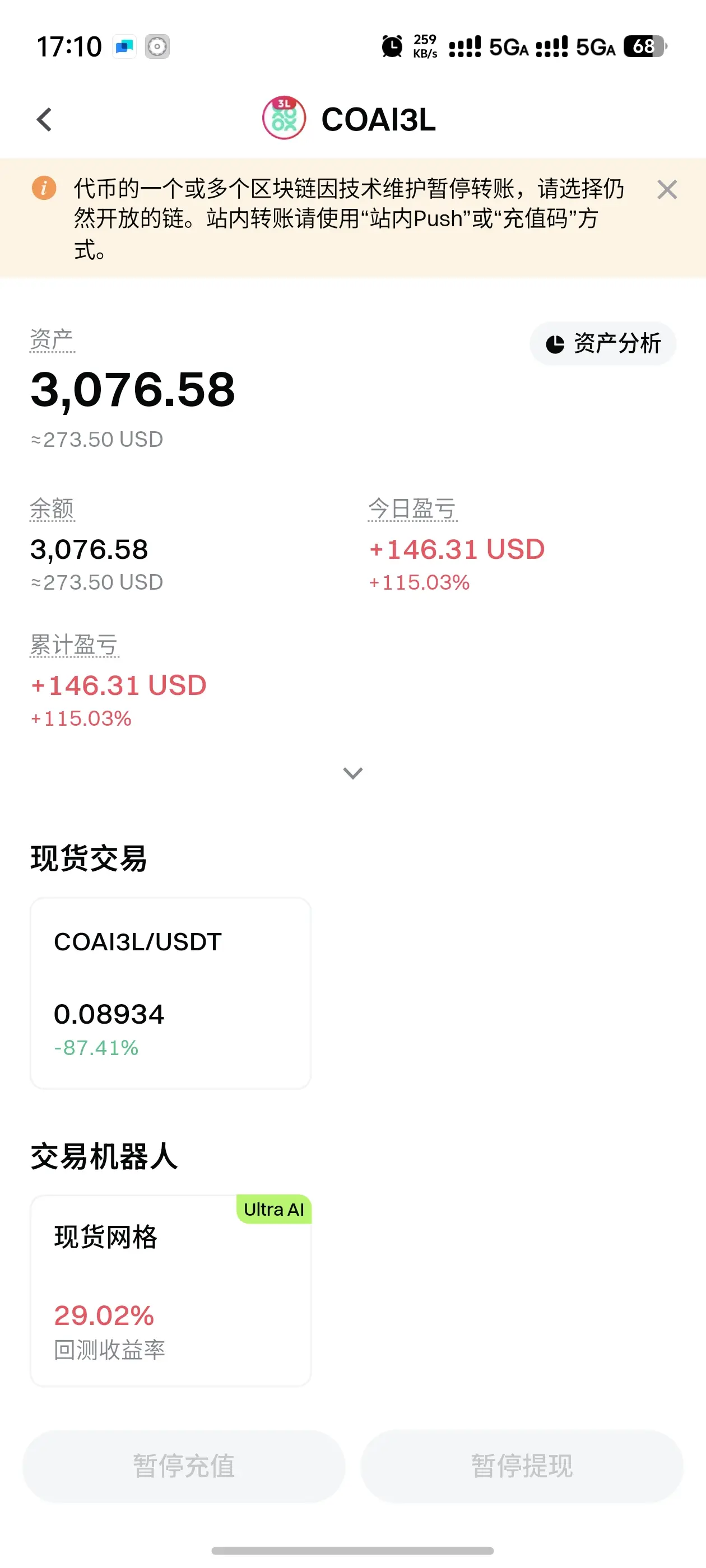Show the explanation for 余额
Viewport: 706px width, 1568px height.
click(x=52, y=508)
